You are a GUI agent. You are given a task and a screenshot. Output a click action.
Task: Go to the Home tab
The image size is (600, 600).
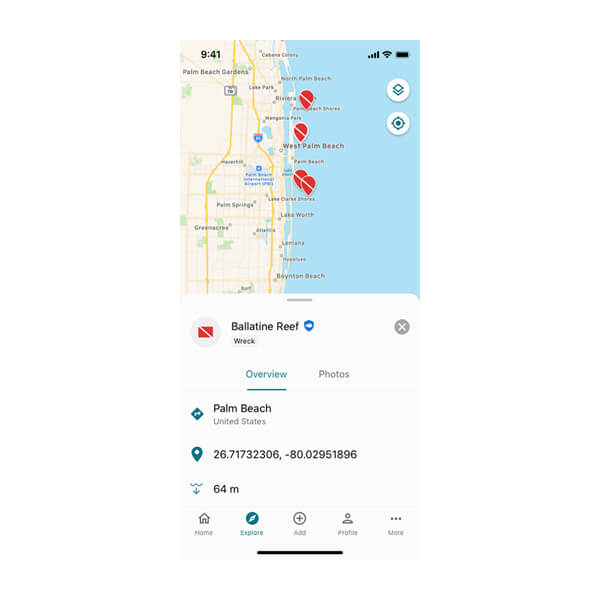204,523
